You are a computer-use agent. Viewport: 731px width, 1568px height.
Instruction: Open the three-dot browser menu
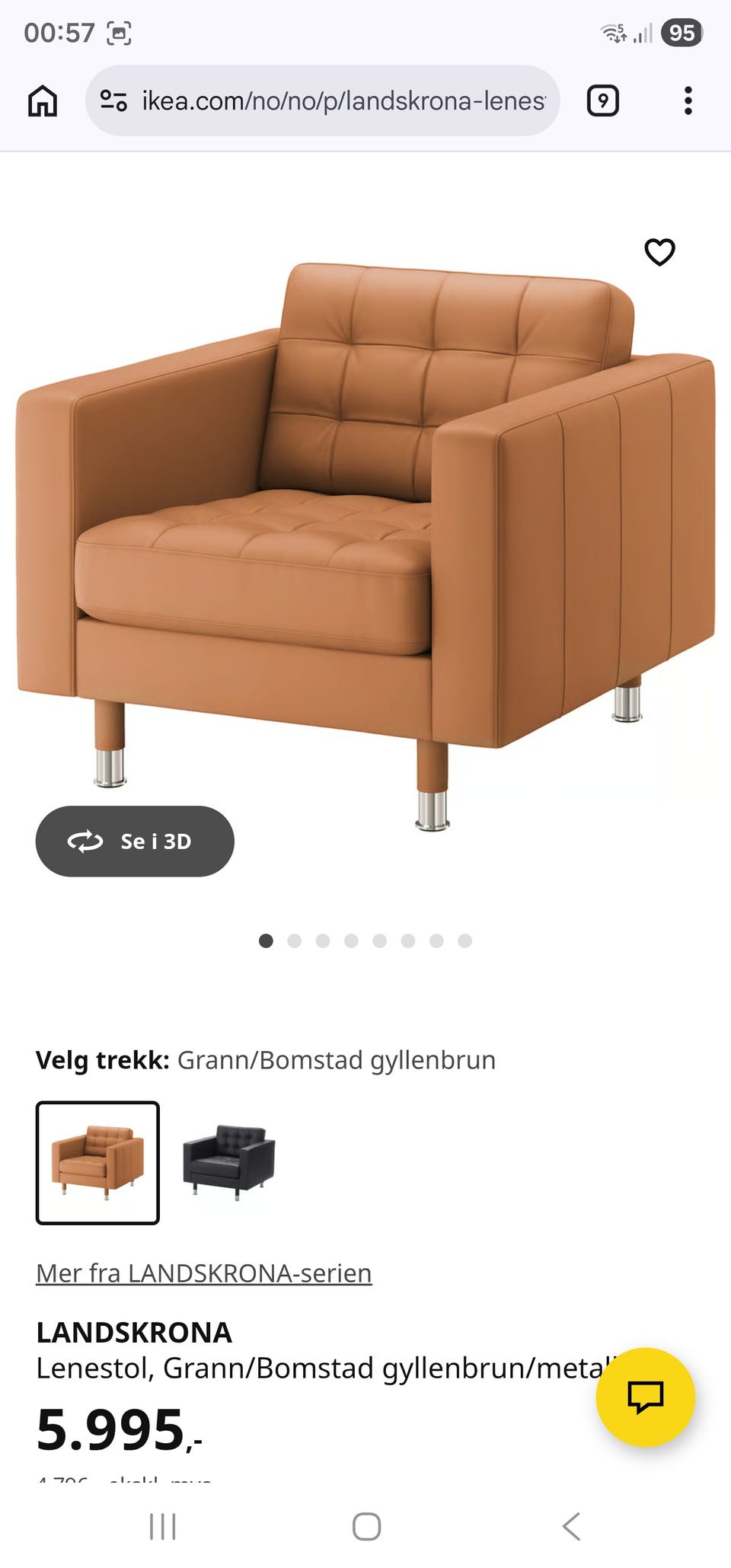point(688,100)
